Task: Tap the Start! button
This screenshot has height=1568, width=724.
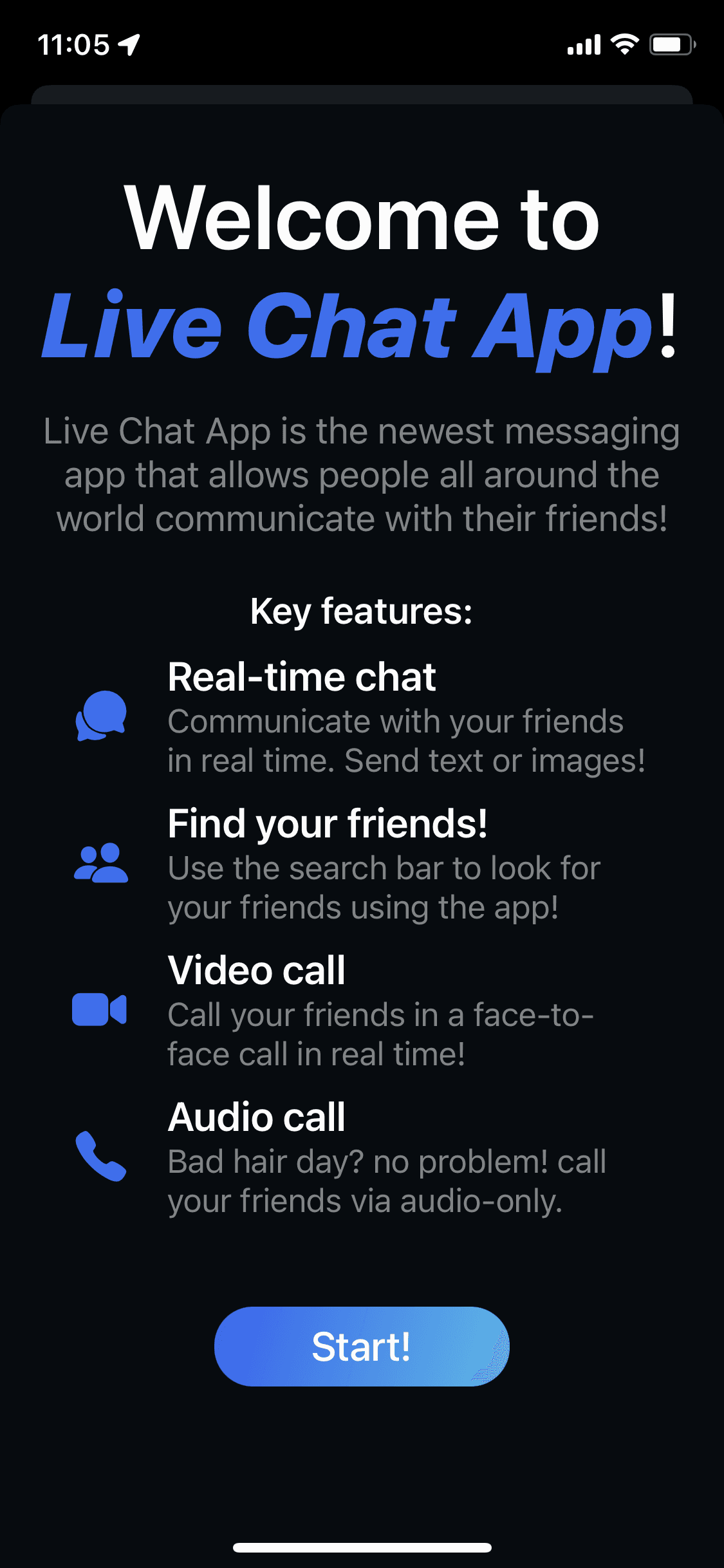Action: [x=362, y=1346]
